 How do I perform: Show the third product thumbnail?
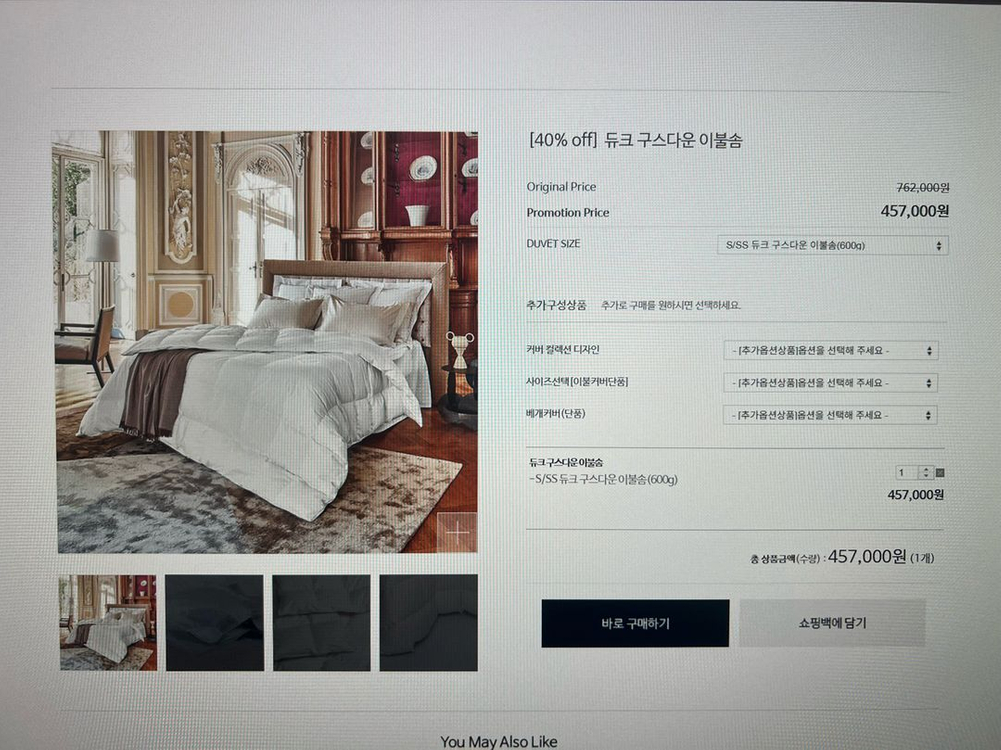(321, 622)
